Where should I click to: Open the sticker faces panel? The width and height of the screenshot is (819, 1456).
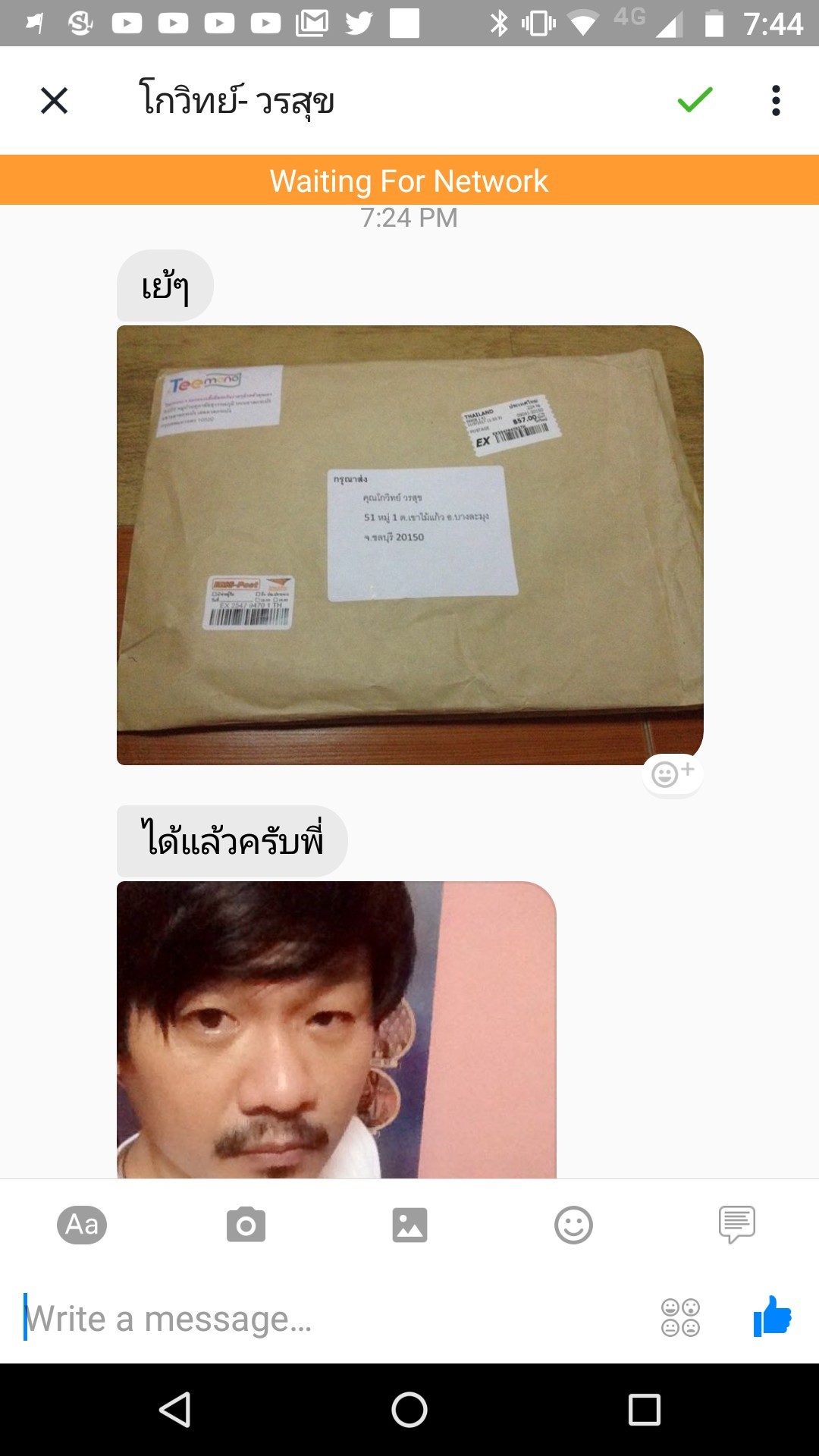[x=680, y=1317]
